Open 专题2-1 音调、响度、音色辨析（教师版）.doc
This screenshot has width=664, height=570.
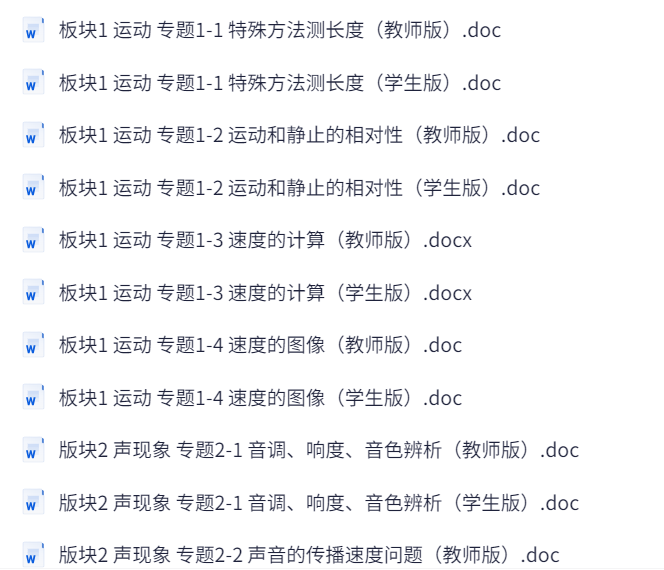point(318,450)
